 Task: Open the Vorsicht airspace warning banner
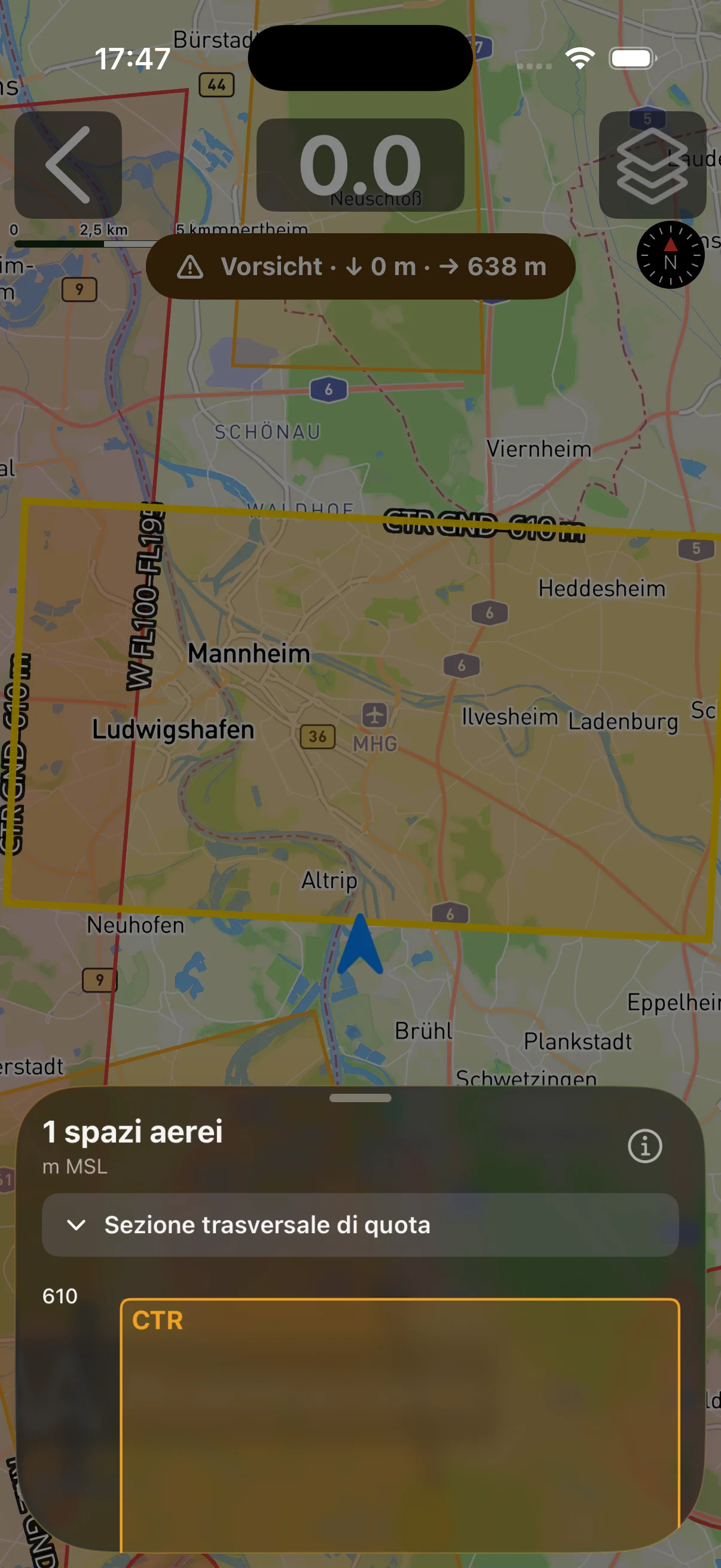361,267
